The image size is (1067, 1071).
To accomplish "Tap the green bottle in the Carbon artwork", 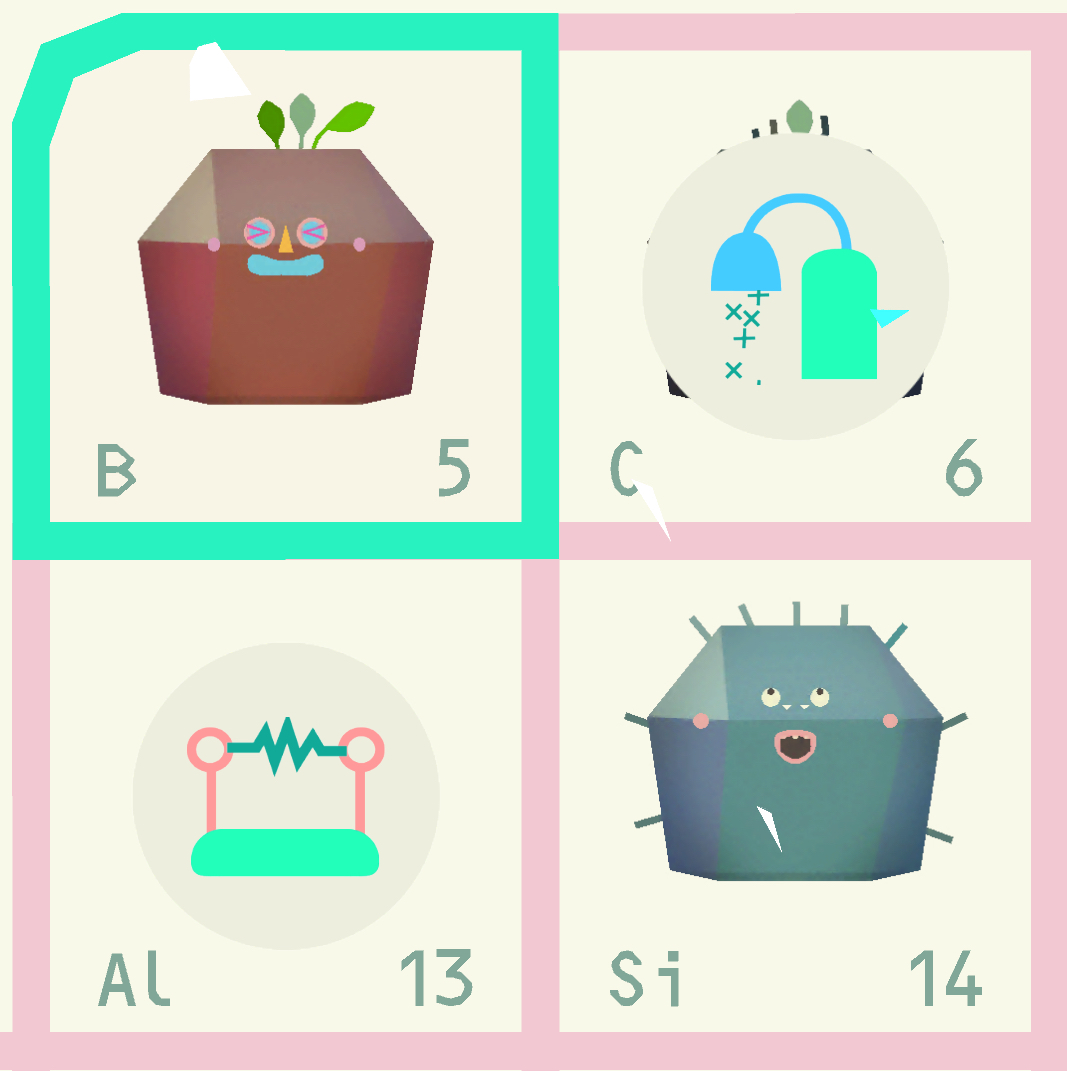I will [x=840, y=320].
